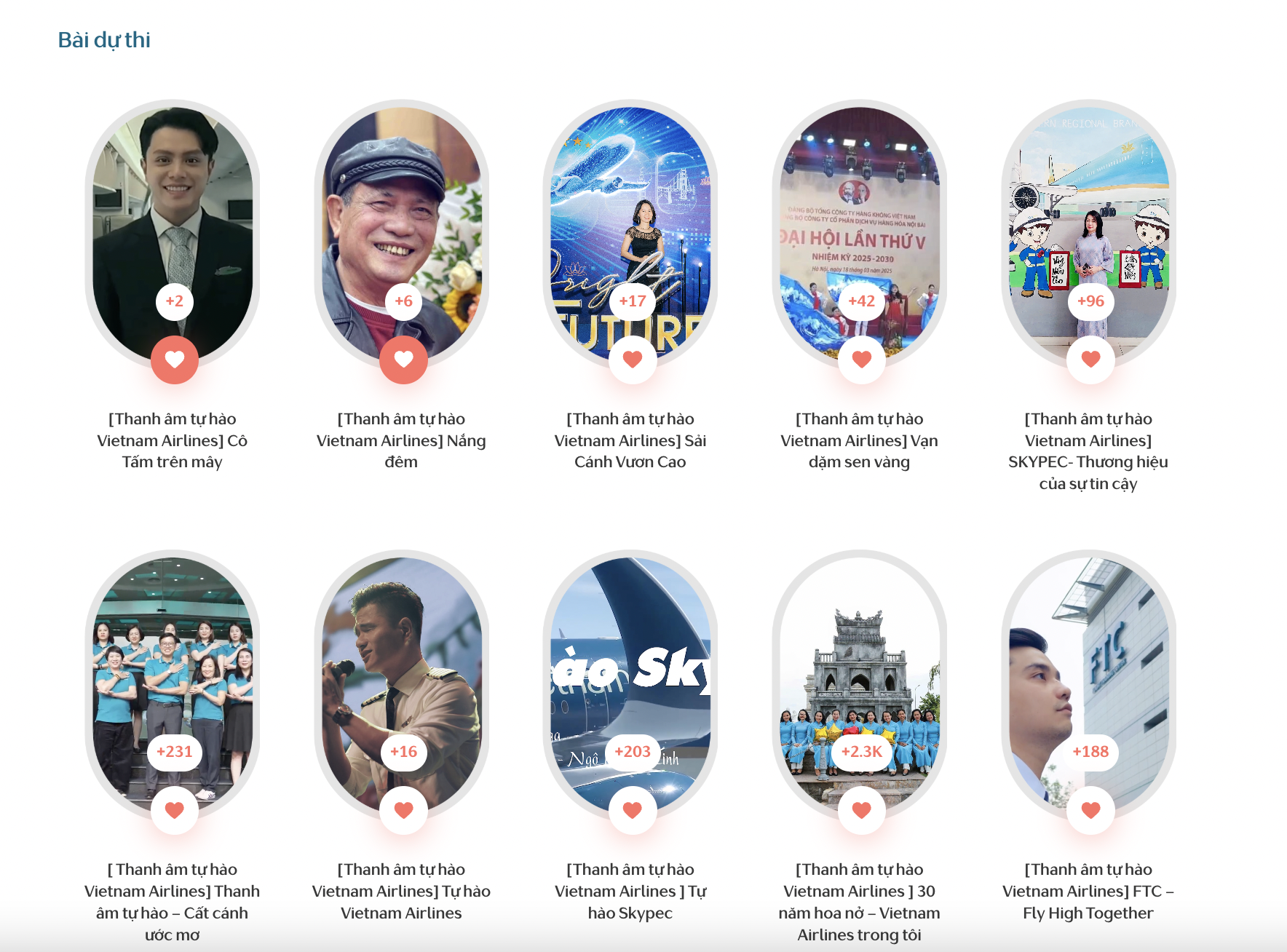Open the Cô Tấm trên mây entry photo

(173, 211)
